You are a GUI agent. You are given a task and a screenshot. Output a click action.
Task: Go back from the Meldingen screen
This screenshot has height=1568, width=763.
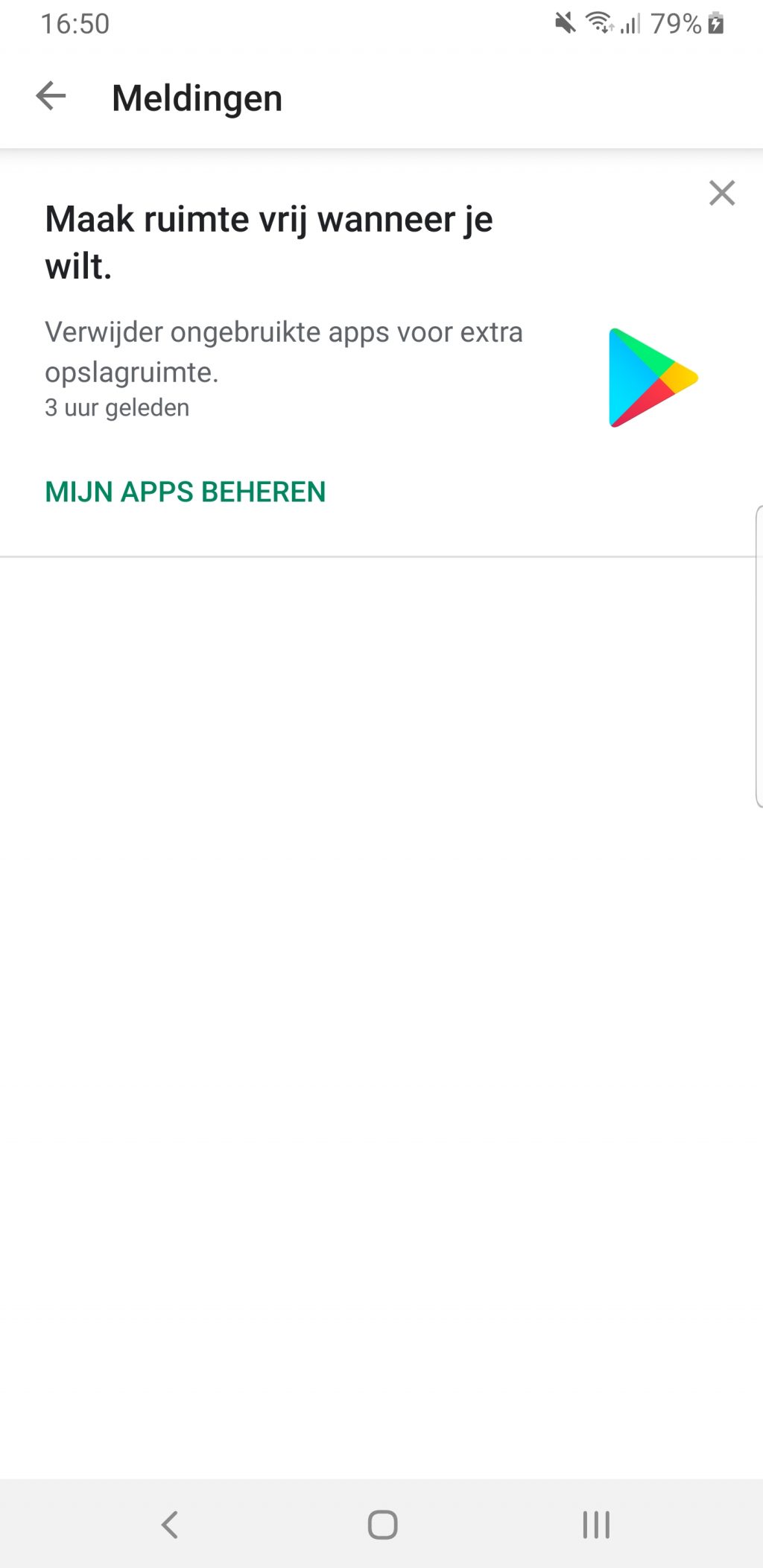pyautogui.click(x=51, y=97)
